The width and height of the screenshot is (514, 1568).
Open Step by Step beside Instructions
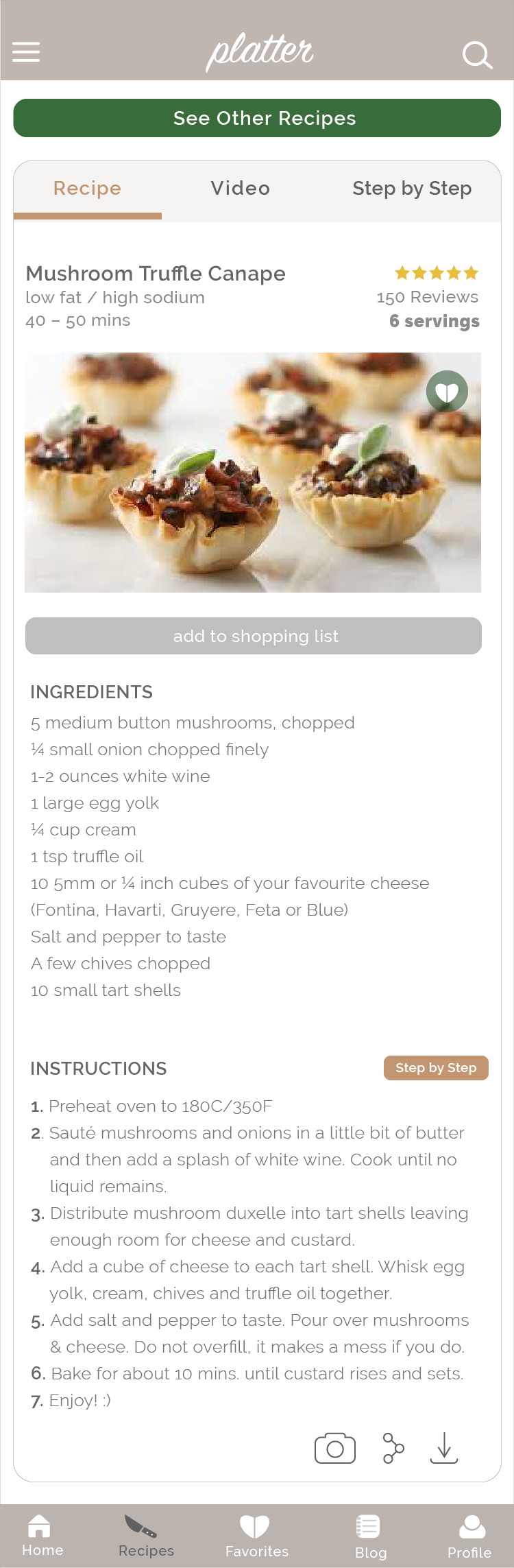coord(436,1068)
